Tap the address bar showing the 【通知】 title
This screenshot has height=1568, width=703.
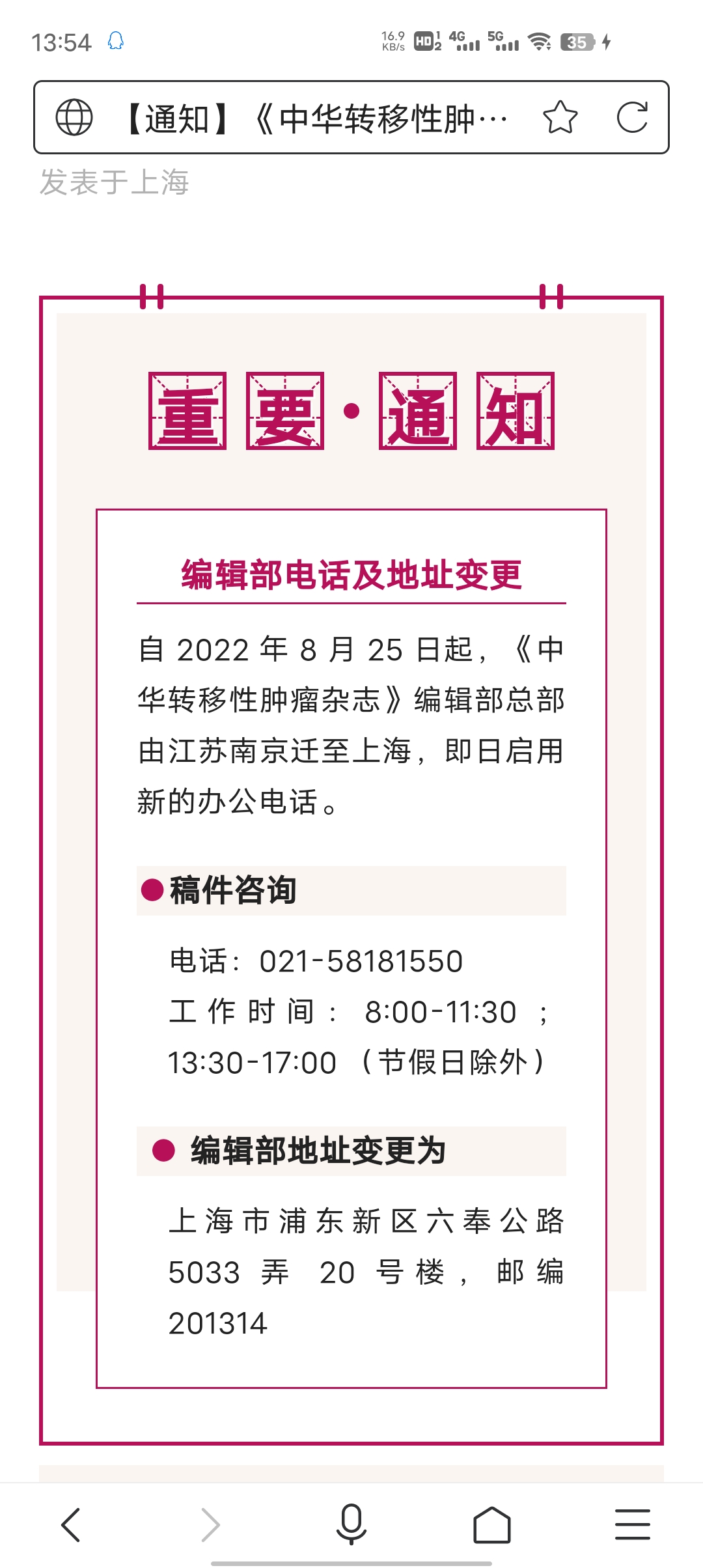[316, 118]
